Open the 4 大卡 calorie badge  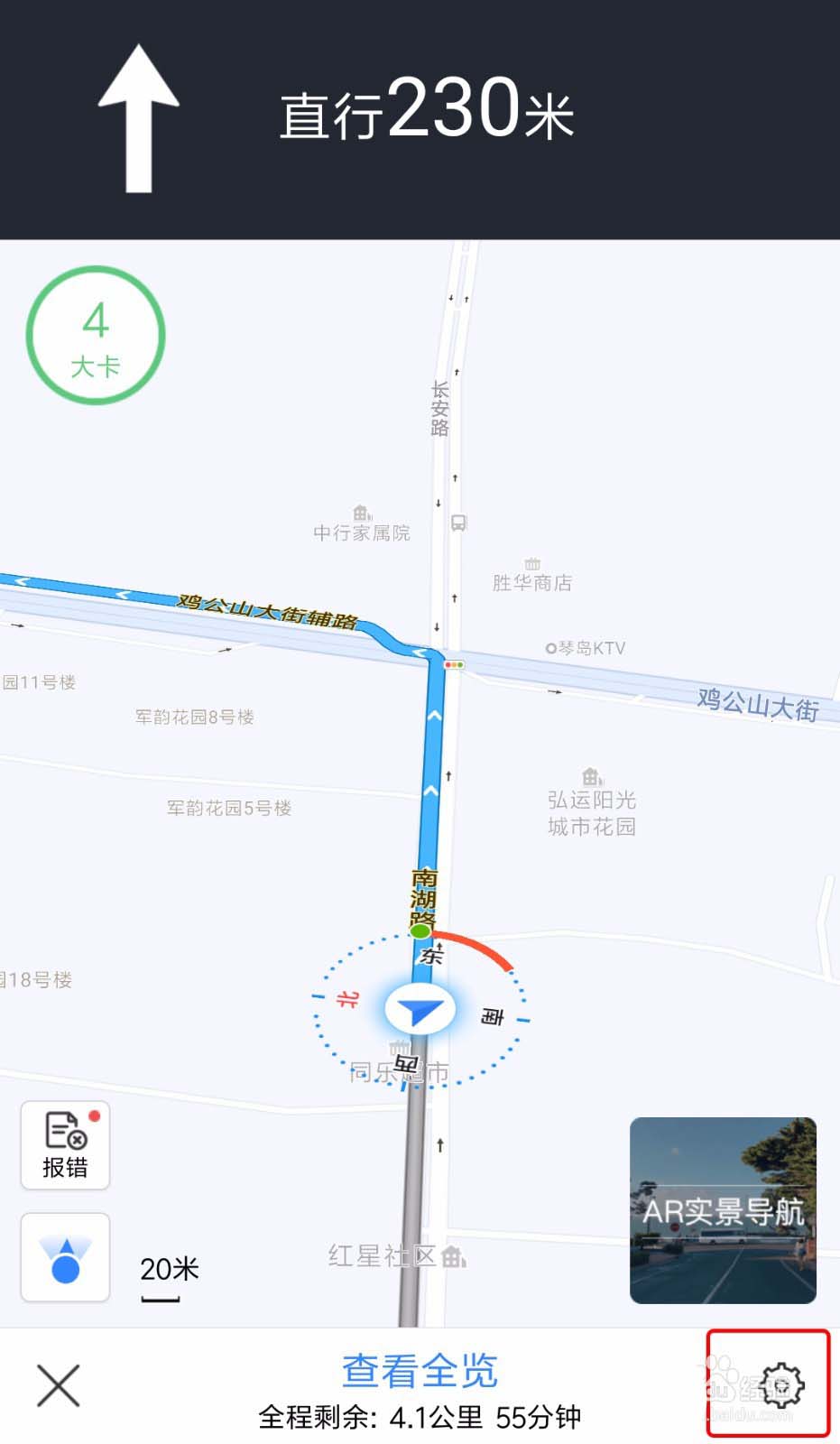pos(96,336)
